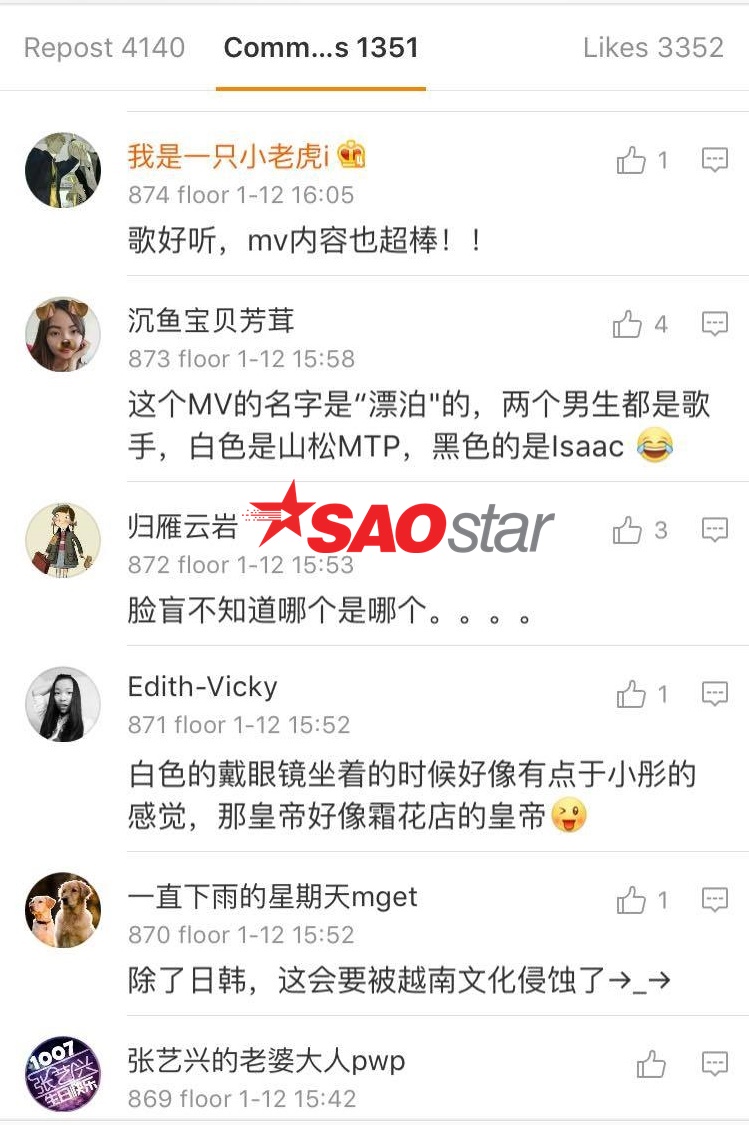Screen dimensions: 749x1125
Task: Reply to 归雁云岩's comment
Action: click(714, 530)
